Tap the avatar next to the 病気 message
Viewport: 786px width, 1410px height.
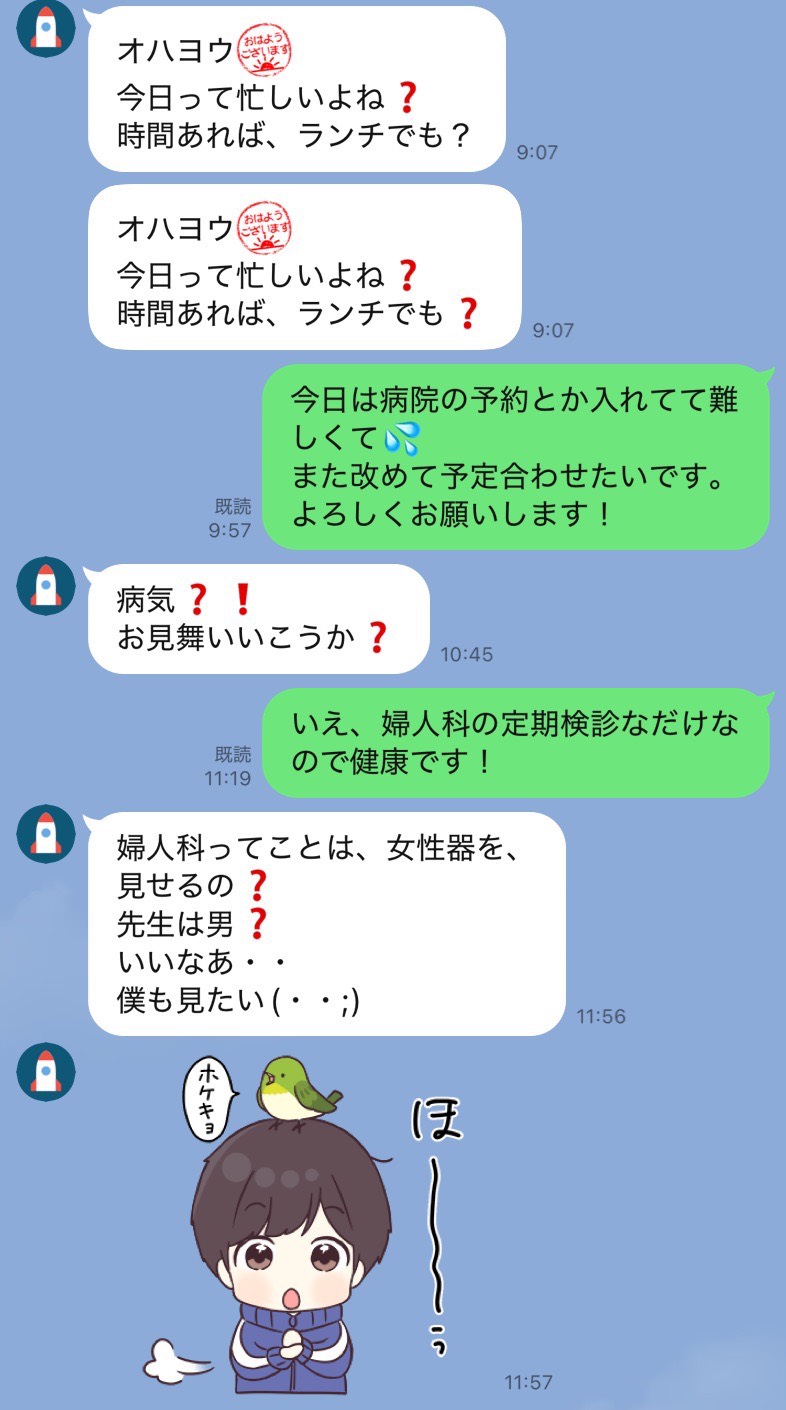pos(46,585)
